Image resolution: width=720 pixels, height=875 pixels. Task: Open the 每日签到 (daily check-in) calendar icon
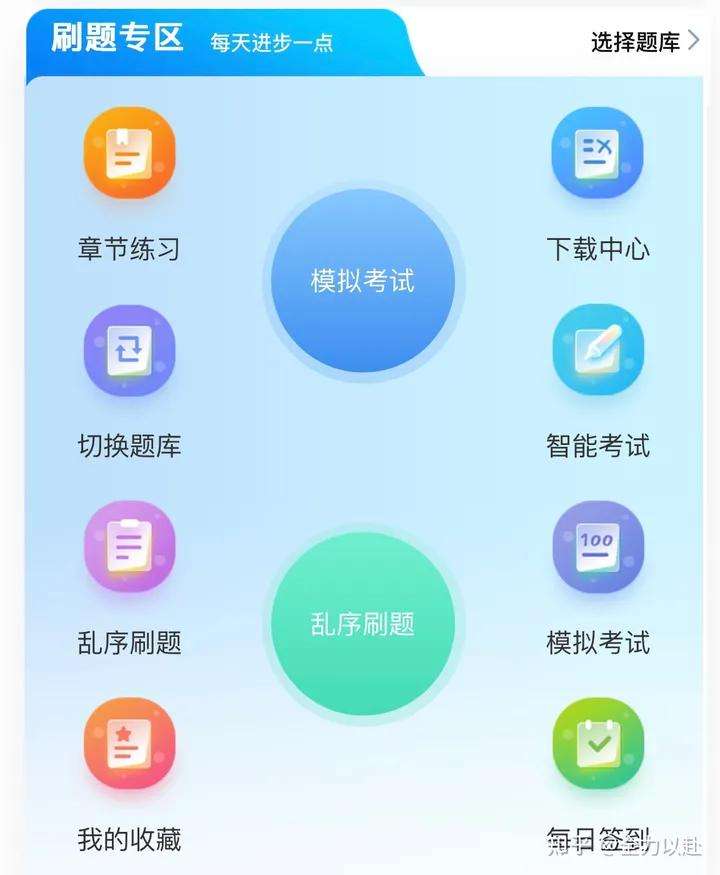[597, 745]
